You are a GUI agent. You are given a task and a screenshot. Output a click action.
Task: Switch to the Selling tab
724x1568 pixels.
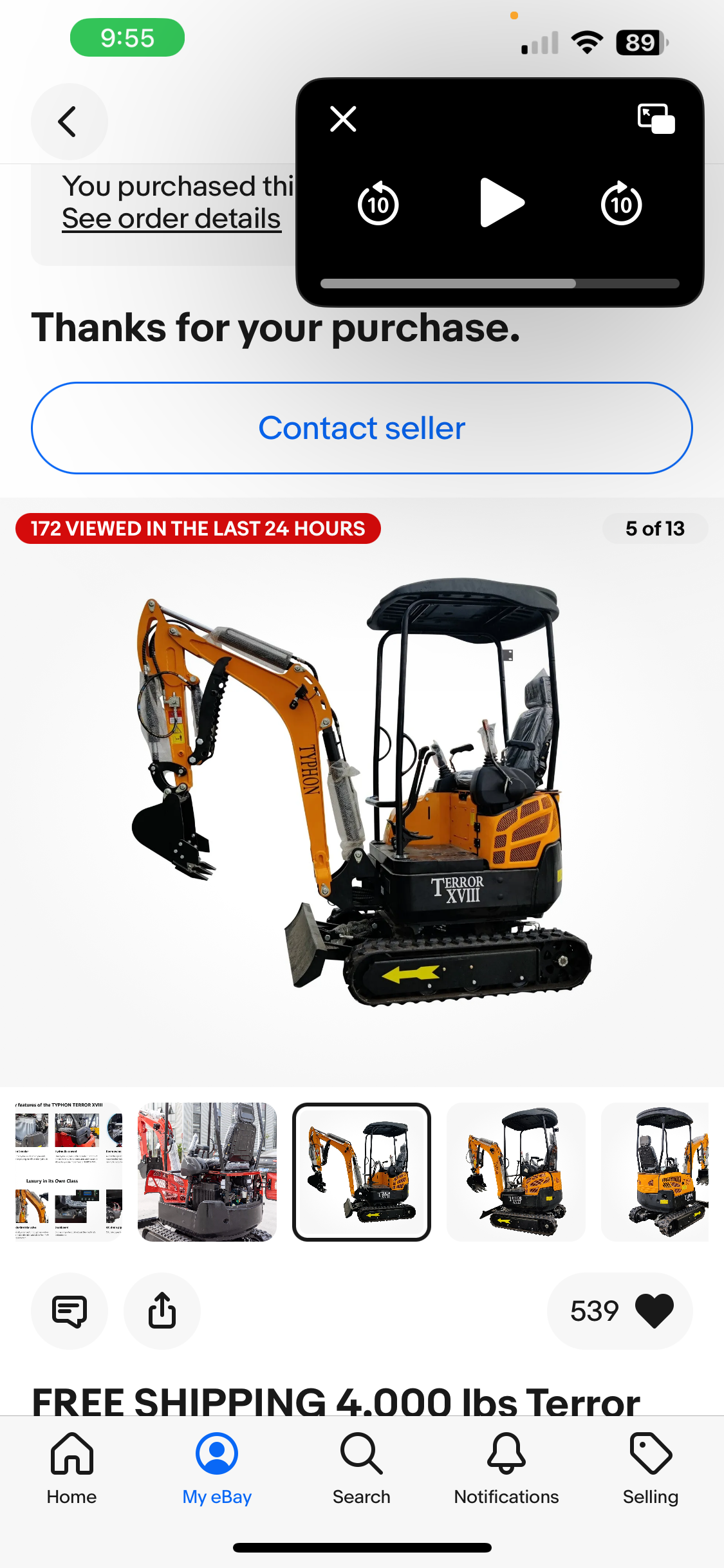[x=651, y=1469]
